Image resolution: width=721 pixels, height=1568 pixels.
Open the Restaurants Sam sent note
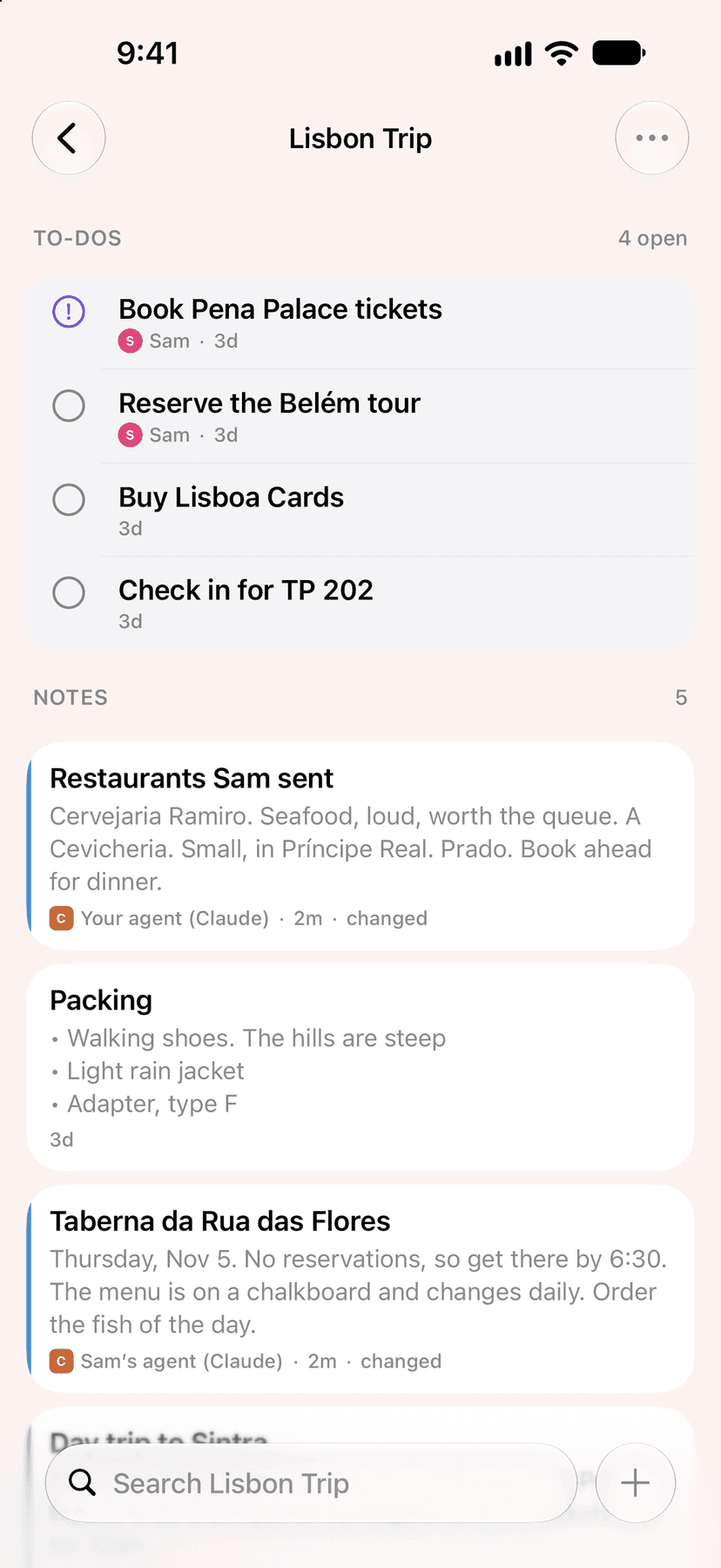(360, 846)
